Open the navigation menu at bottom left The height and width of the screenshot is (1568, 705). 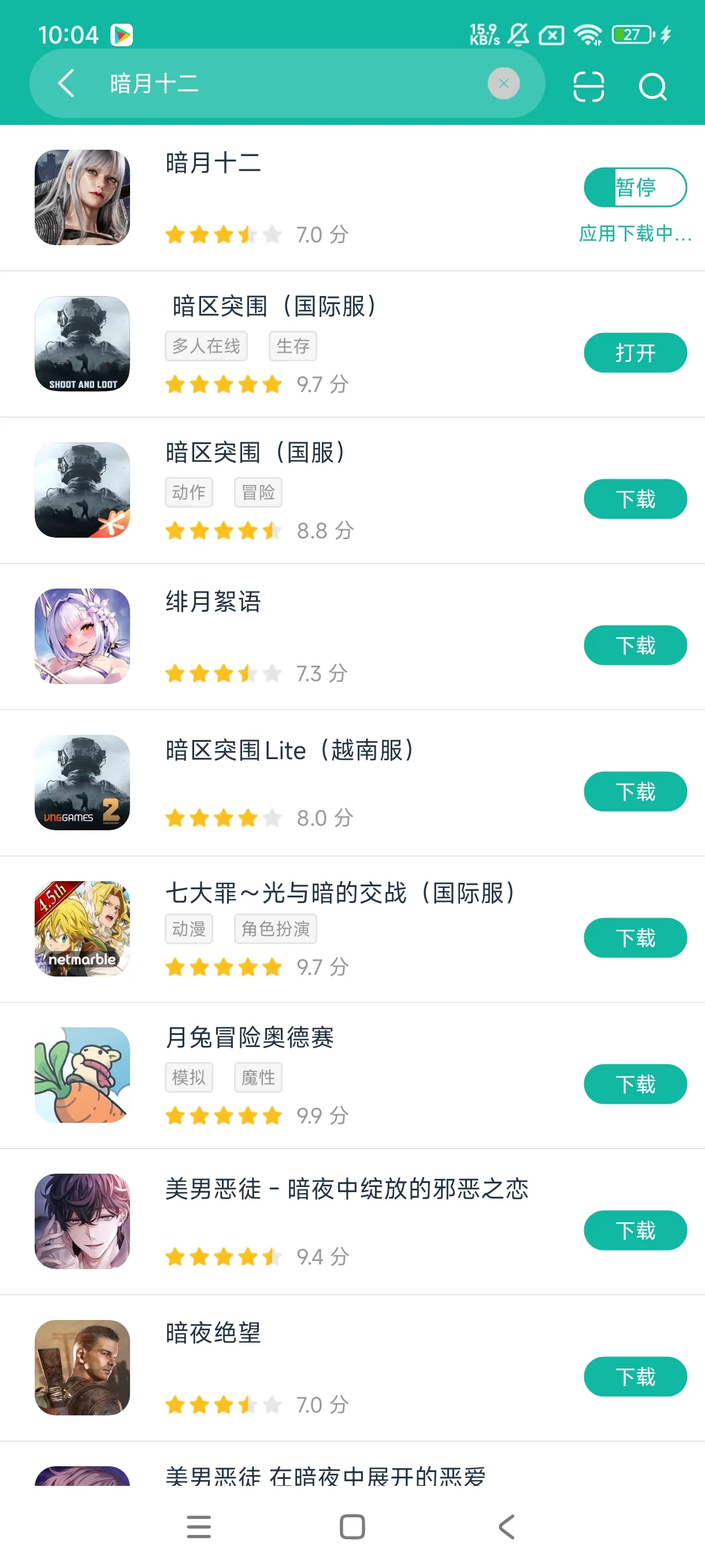tap(199, 1526)
